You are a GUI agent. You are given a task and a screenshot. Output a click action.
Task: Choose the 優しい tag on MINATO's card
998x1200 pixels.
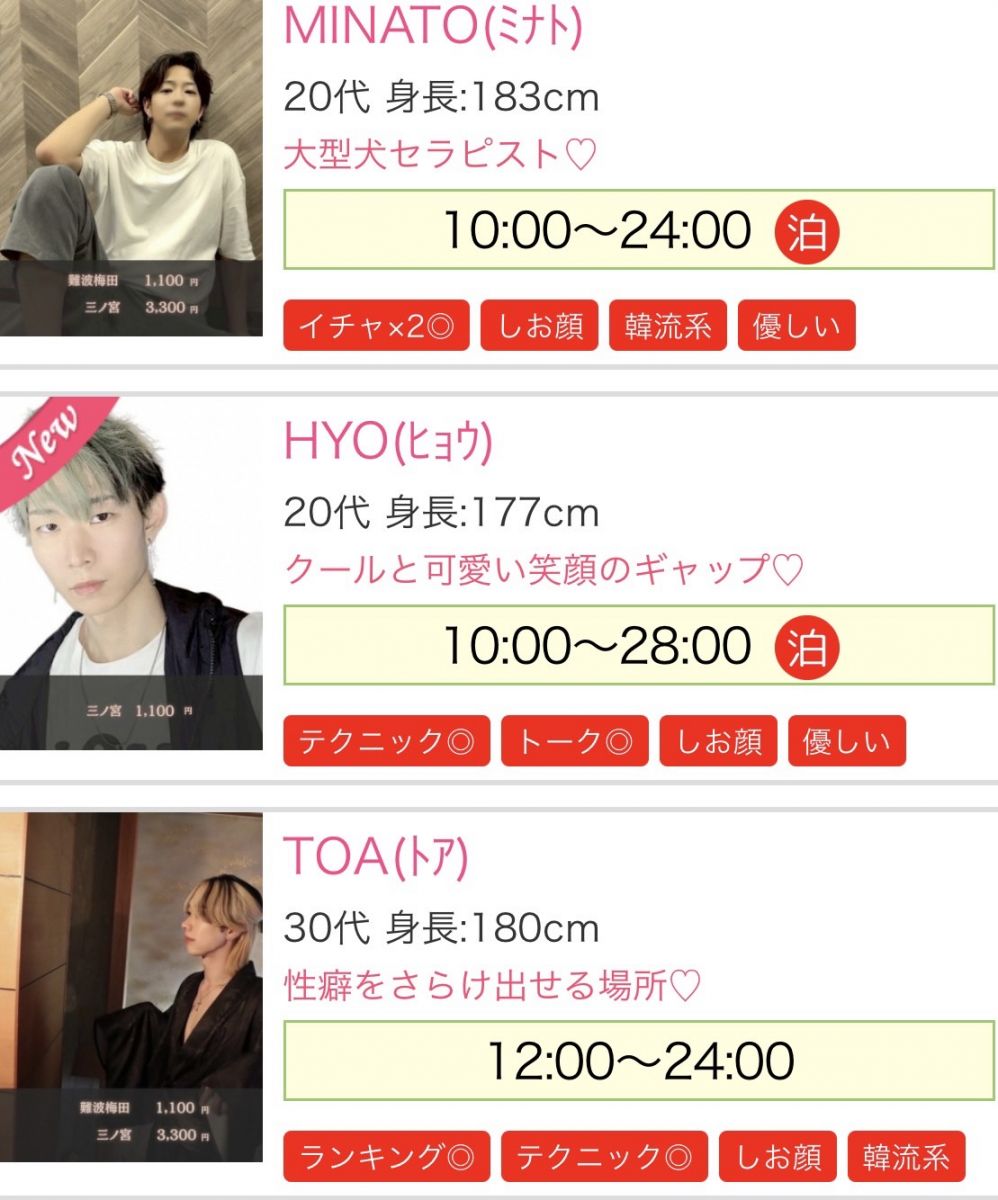tap(796, 326)
